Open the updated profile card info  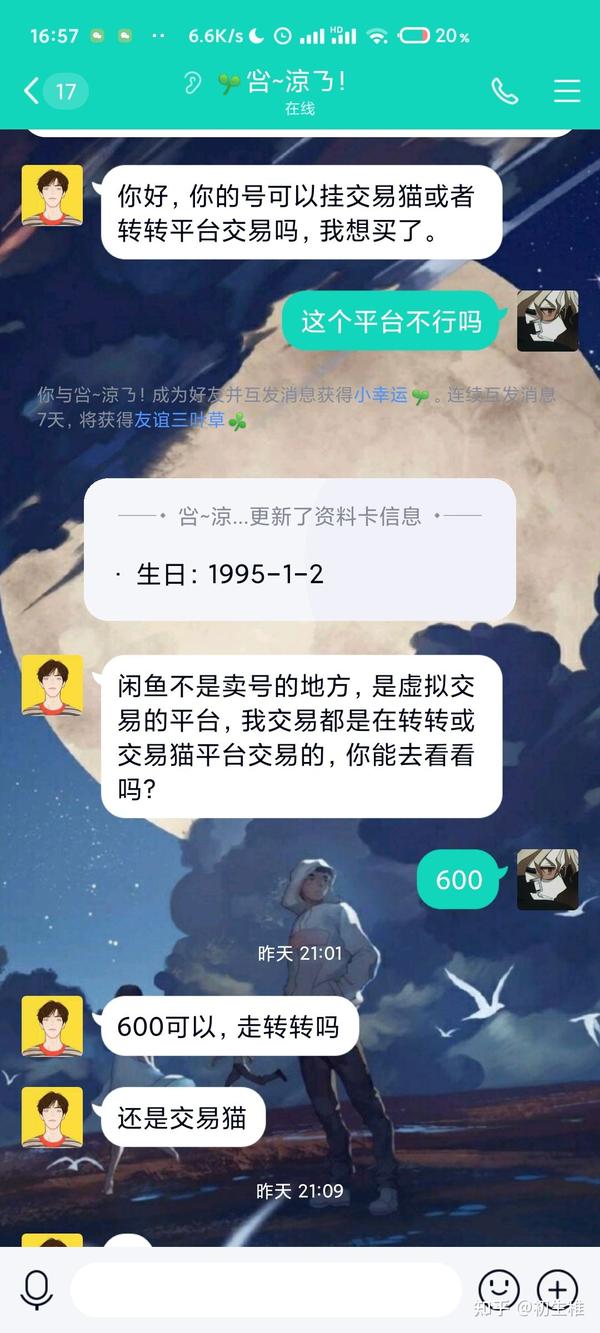pos(300,548)
